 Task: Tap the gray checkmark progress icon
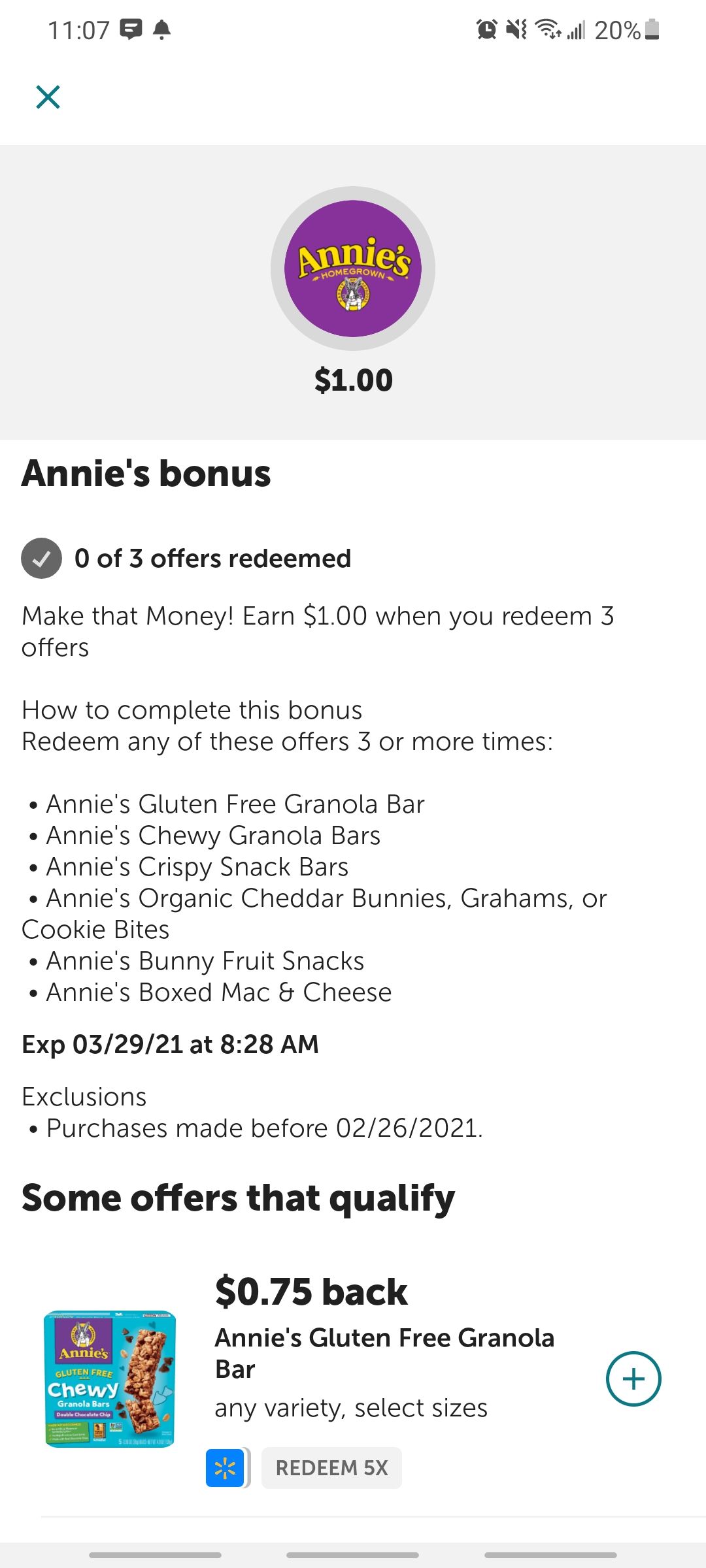pos(42,559)
